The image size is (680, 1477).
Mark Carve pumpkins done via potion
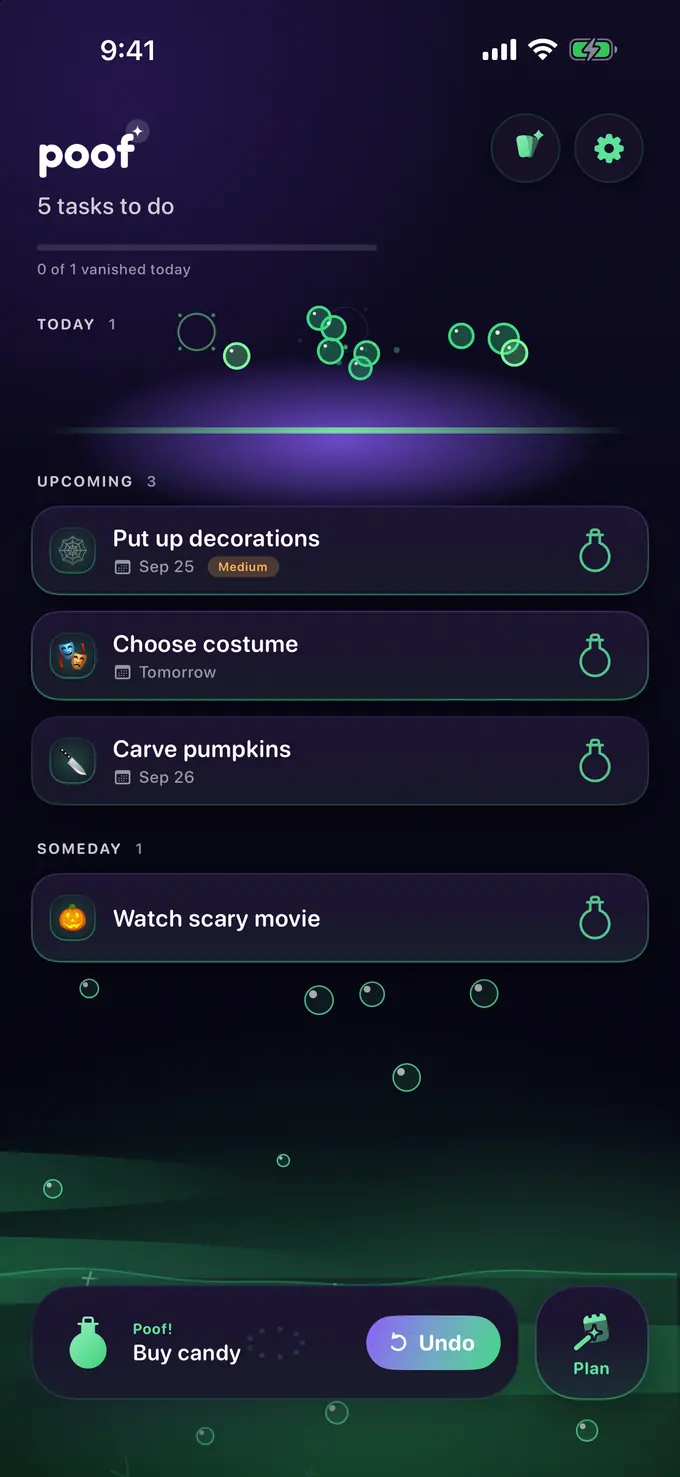tap(595, 761)
